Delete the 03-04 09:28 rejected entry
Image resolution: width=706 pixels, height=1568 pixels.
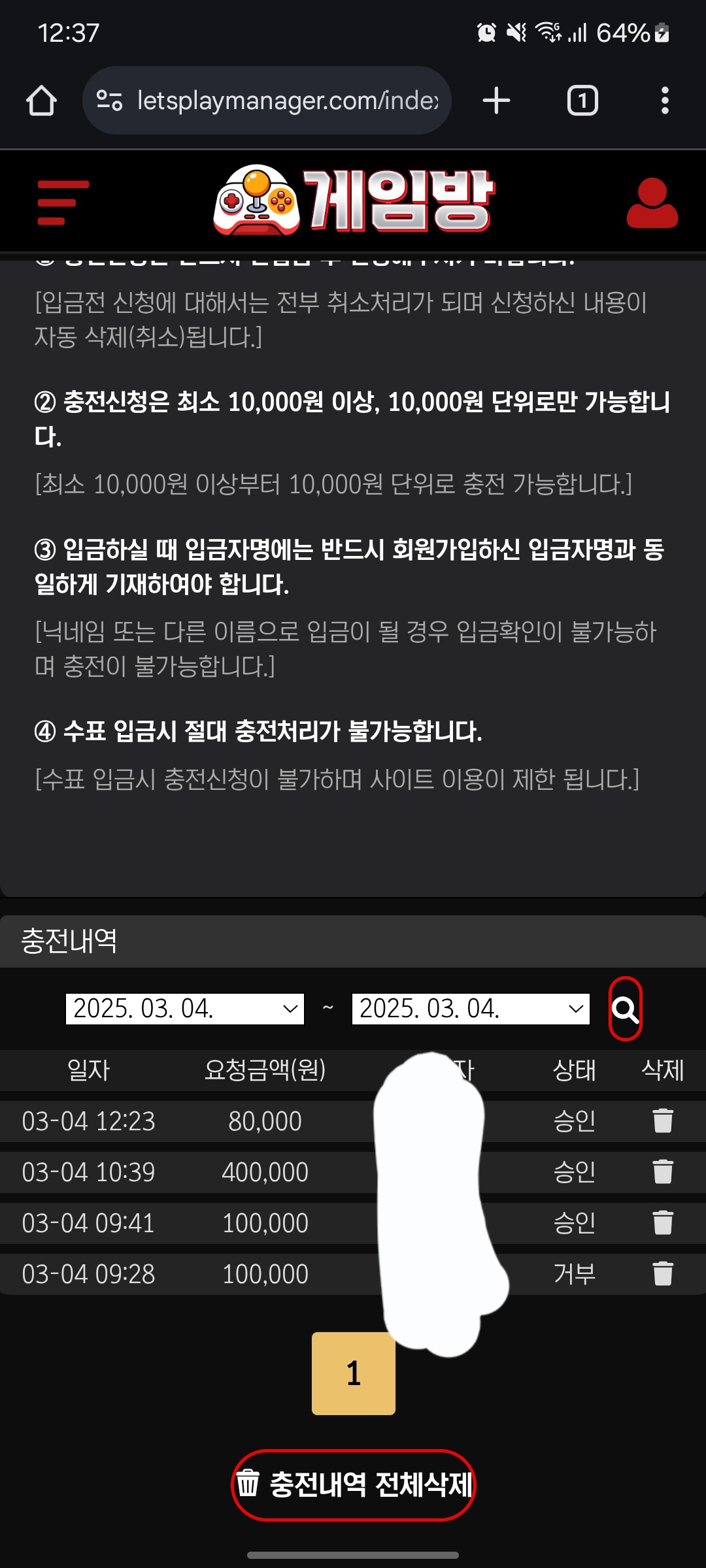point(662,1274)
